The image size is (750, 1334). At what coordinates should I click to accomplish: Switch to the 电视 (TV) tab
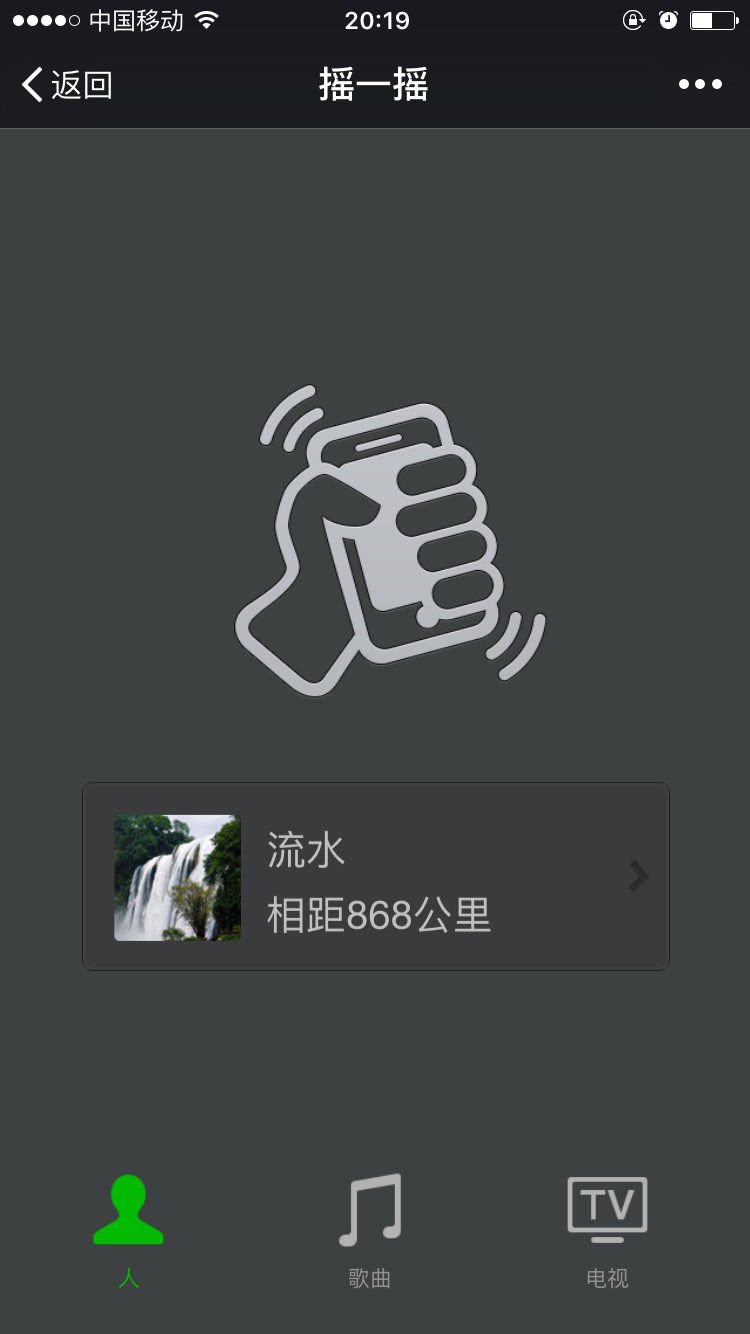607,1228
